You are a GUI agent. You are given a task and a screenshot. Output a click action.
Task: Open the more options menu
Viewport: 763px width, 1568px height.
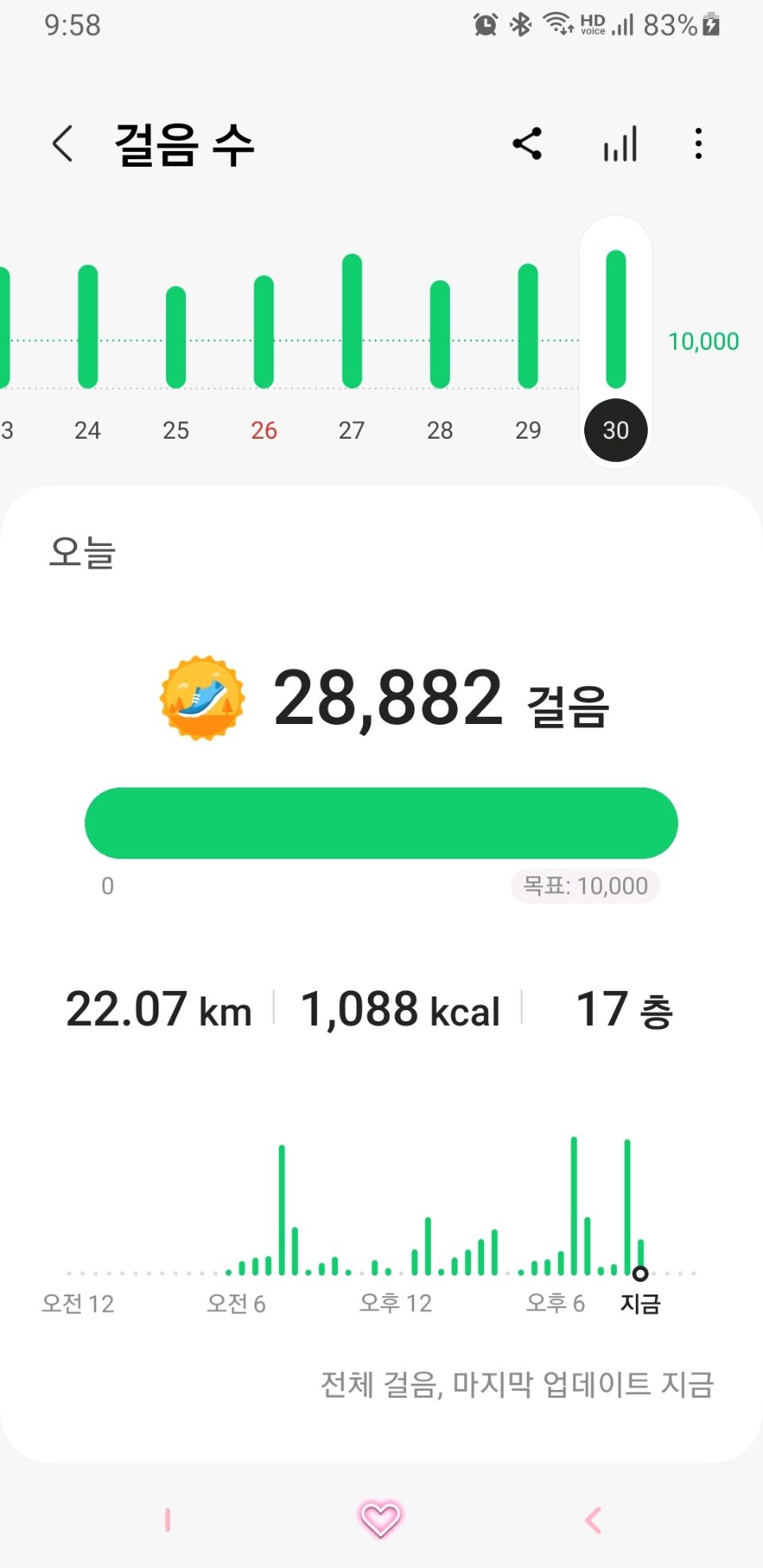coord(699,144)
